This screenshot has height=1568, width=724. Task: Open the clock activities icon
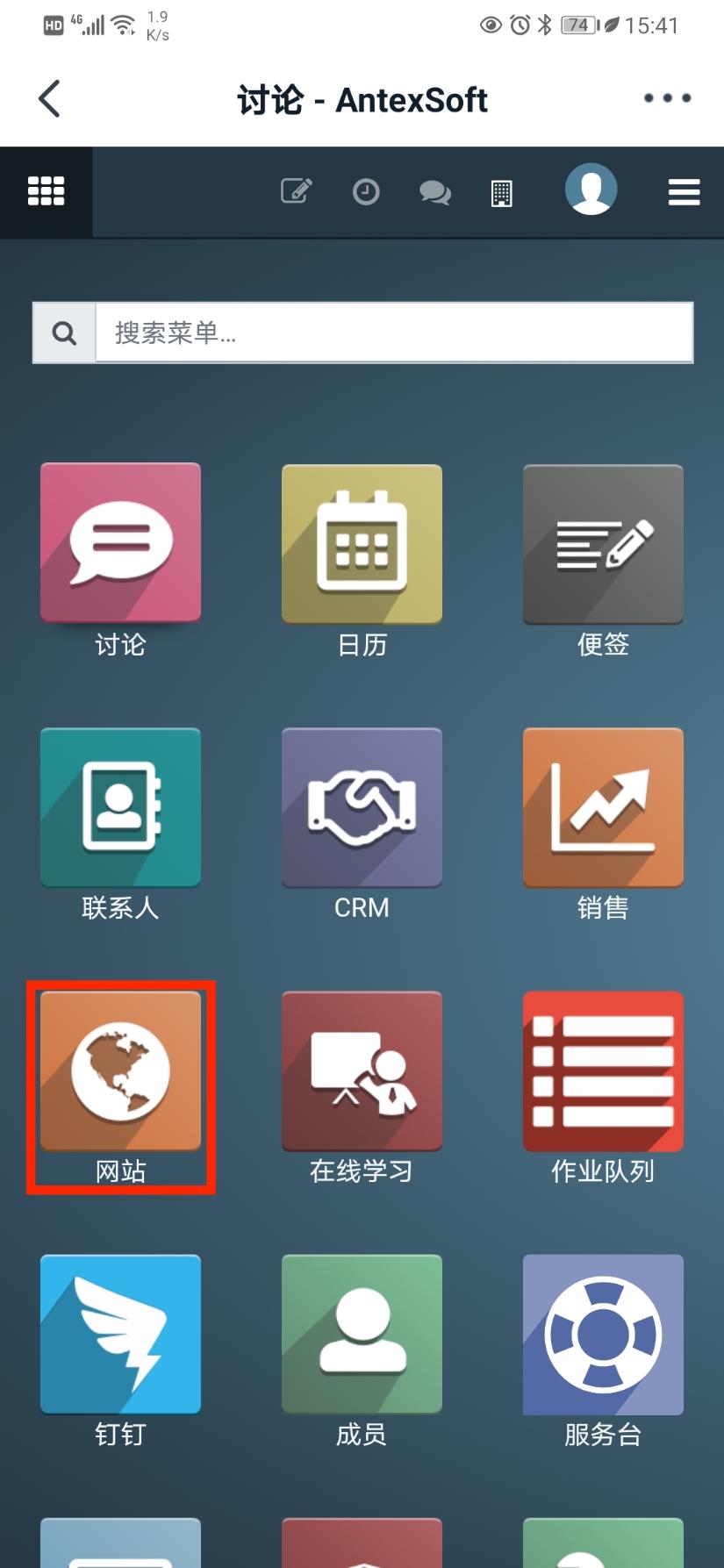coord(366,191)
